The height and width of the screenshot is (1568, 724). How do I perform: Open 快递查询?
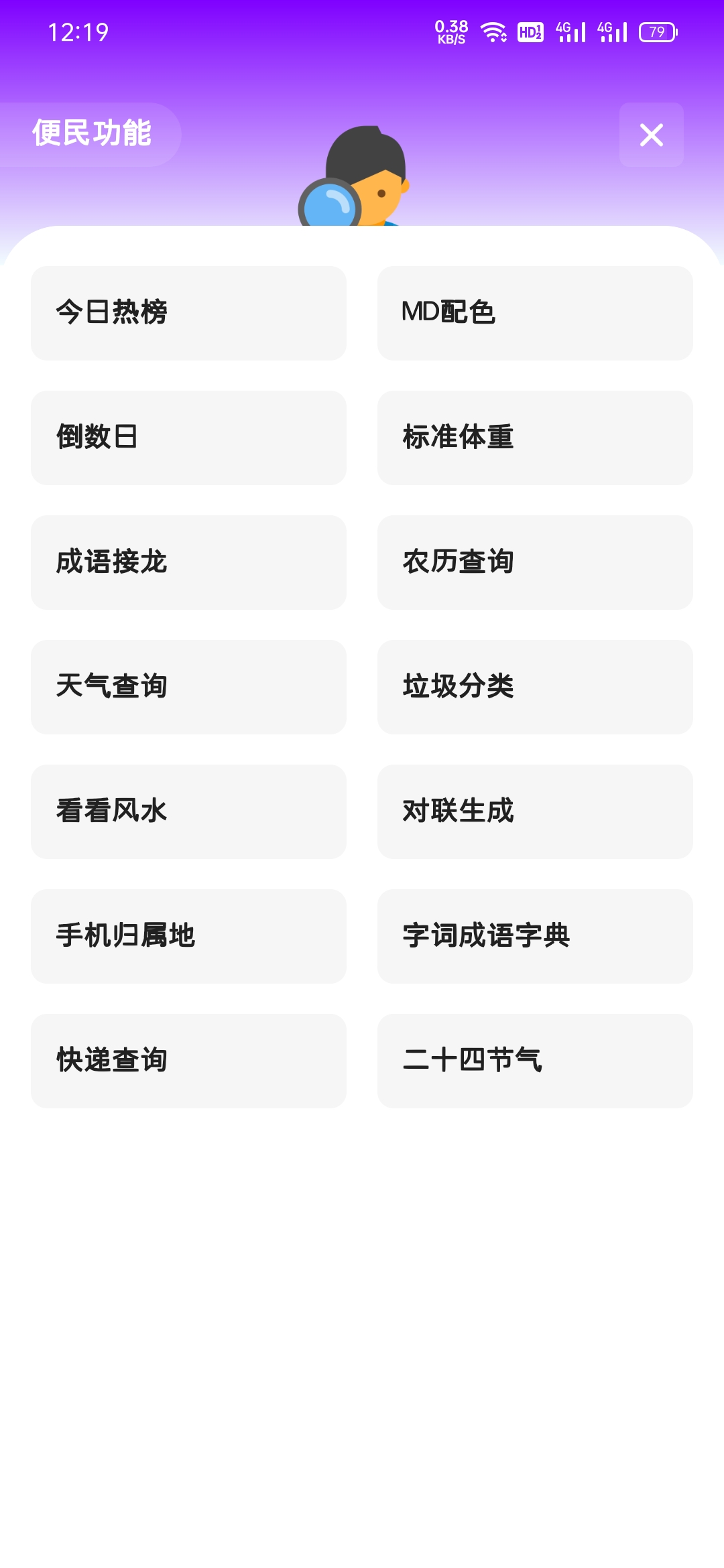tap(188, 1061)
